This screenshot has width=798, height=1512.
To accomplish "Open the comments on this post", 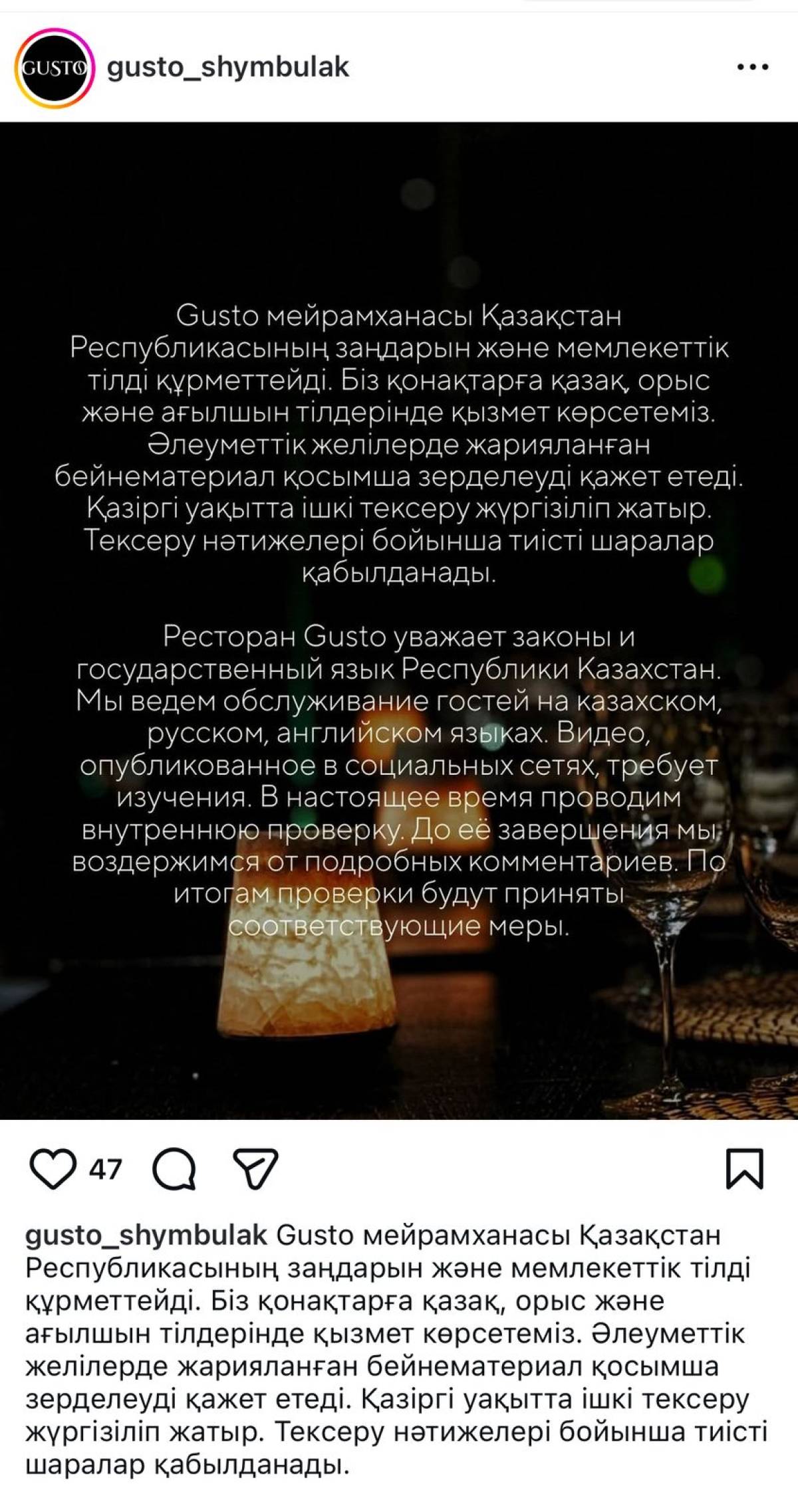I will pyautogui.click(x=174, y=1169).
